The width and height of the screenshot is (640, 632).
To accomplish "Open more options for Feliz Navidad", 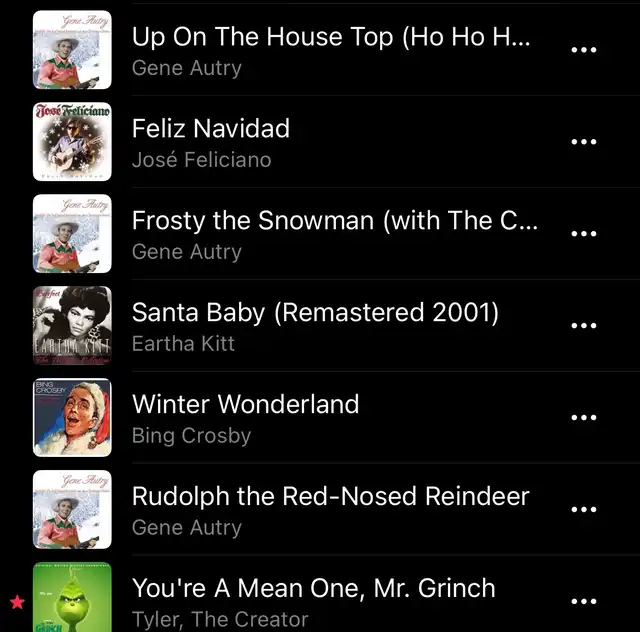I will 583,142.
